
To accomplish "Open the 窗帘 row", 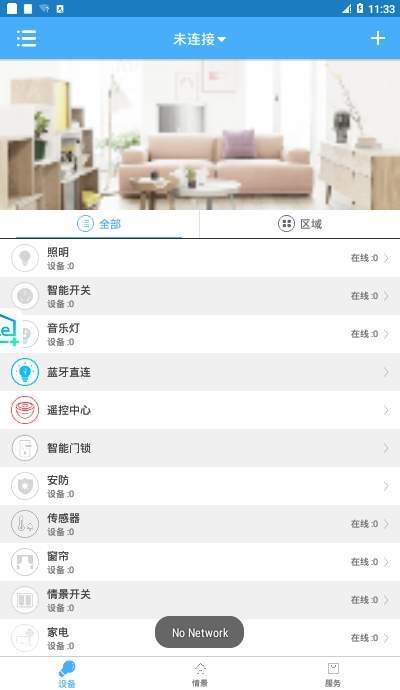I will pyautogui.click(x=200, y=562).
